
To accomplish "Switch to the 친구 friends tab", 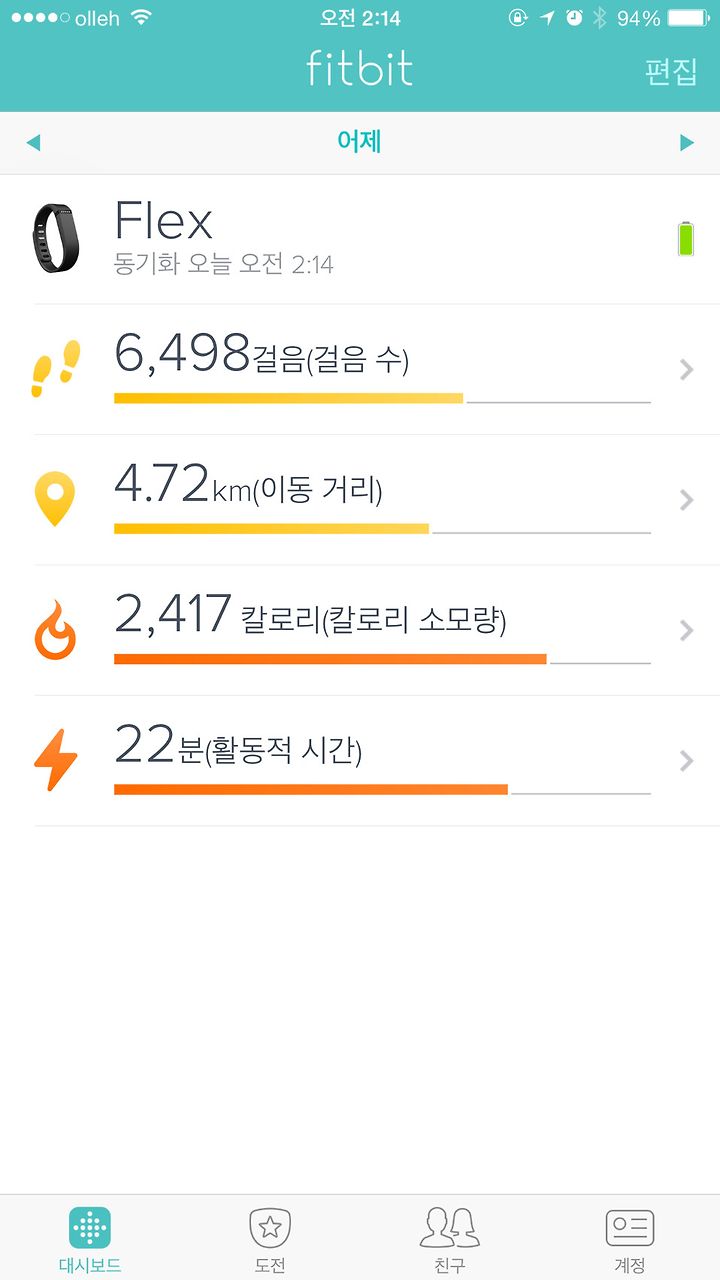I will (x=450, y=1238).
